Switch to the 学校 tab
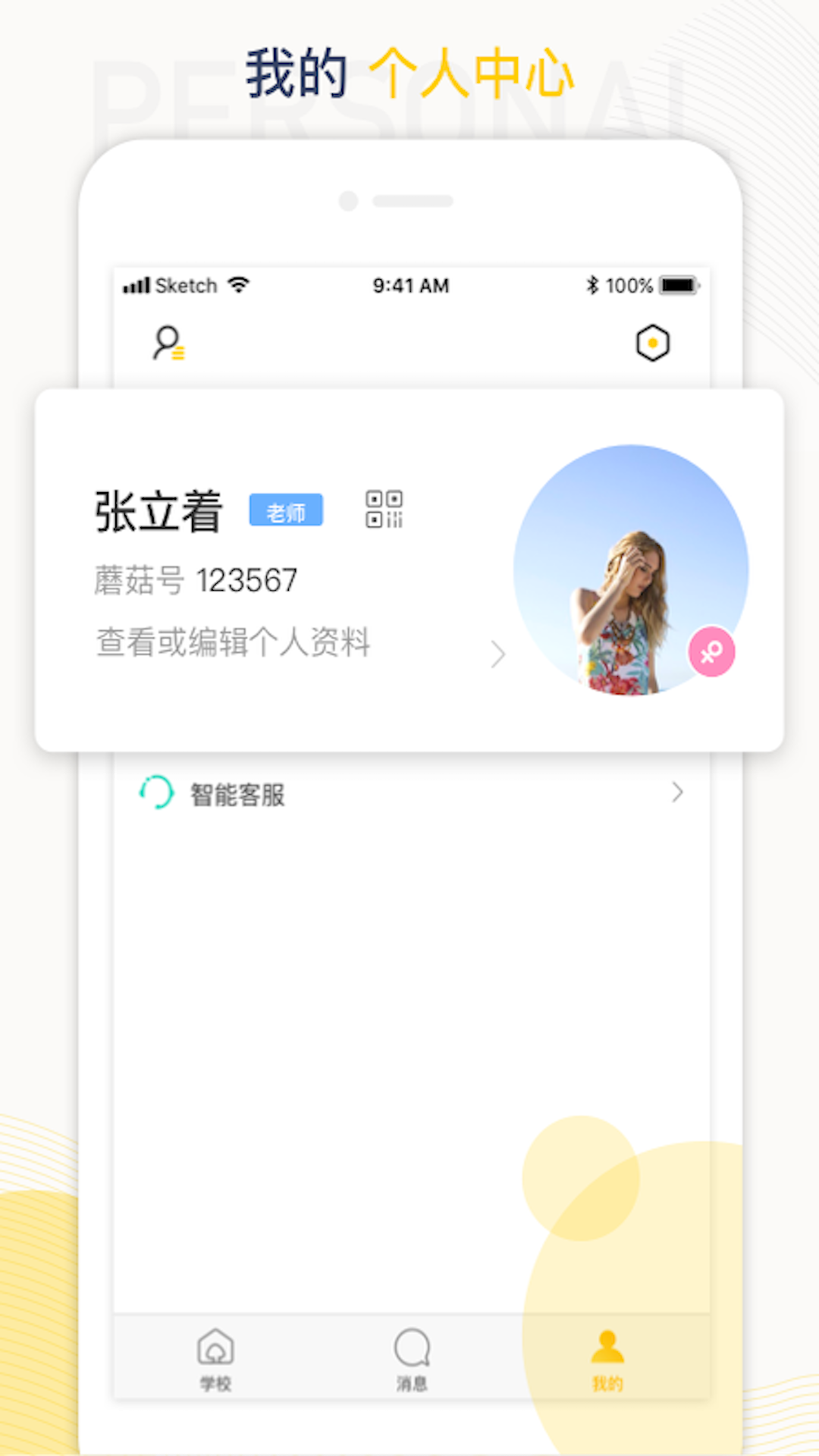The width and height of the screenshot is (819, 1456). click(x=215, y=1357)
